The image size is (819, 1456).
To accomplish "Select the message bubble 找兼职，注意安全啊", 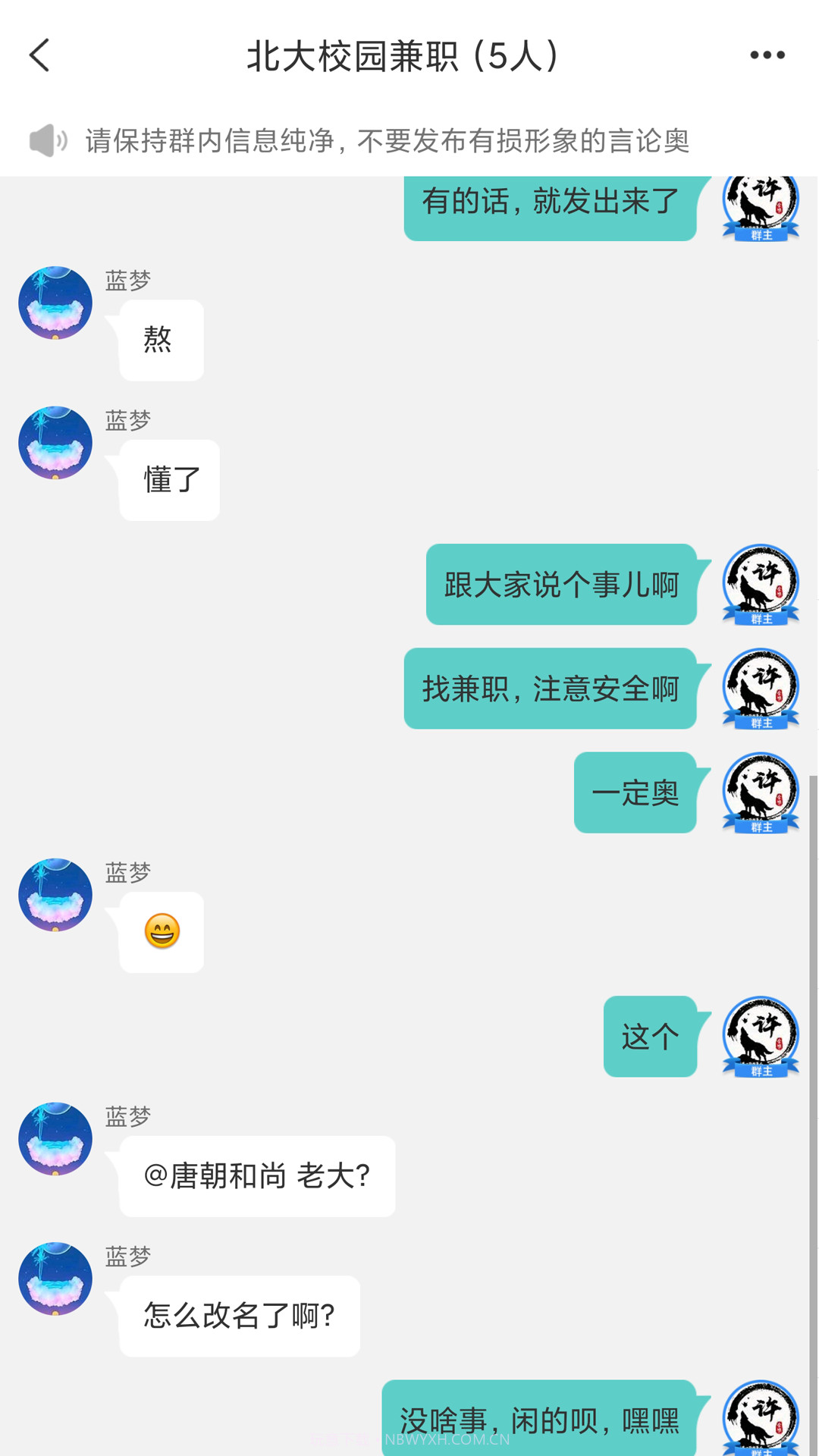I will click(x=550, y=690).
